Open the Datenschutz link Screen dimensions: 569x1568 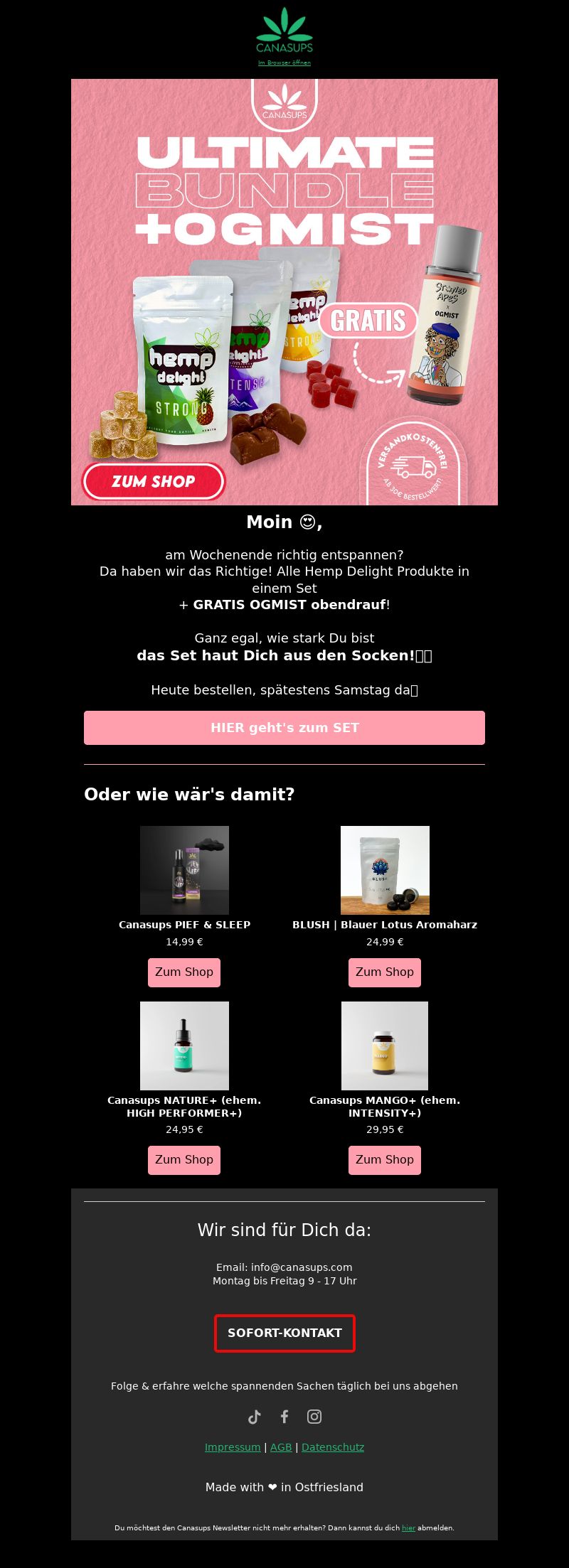tap(333, 1447)
